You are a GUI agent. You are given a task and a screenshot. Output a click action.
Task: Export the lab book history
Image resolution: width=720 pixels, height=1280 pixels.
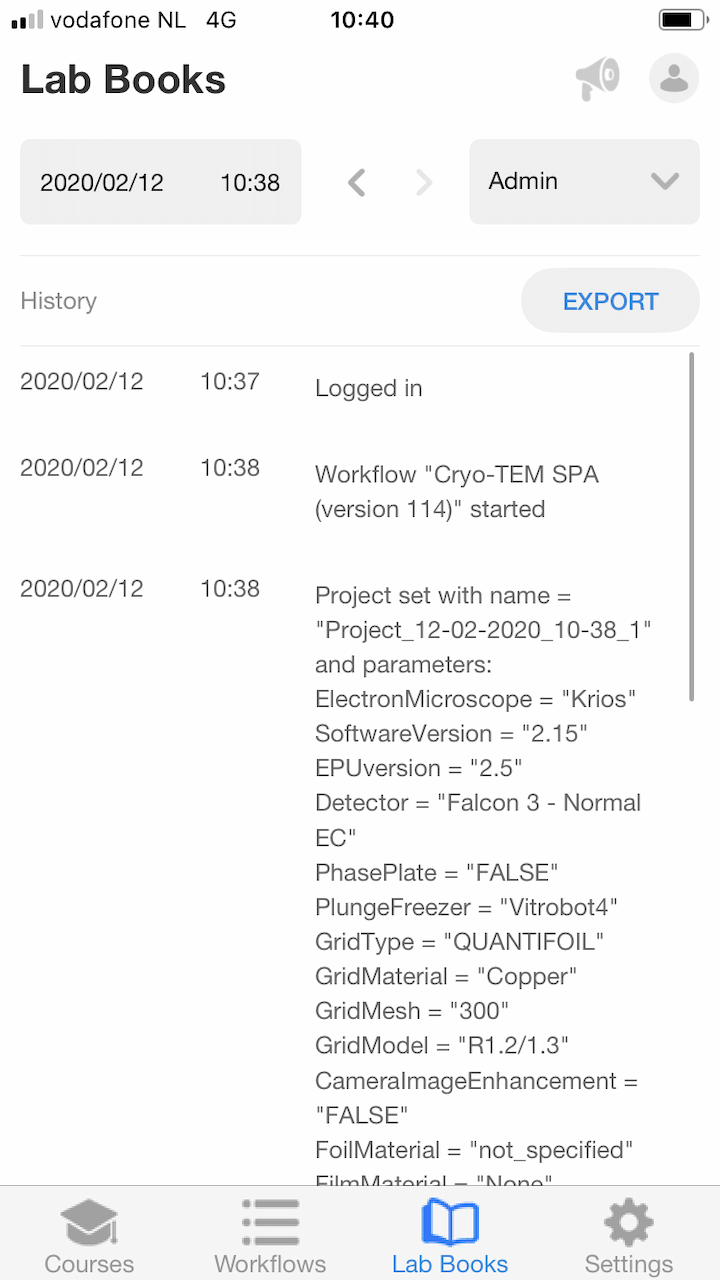[610, 300]
